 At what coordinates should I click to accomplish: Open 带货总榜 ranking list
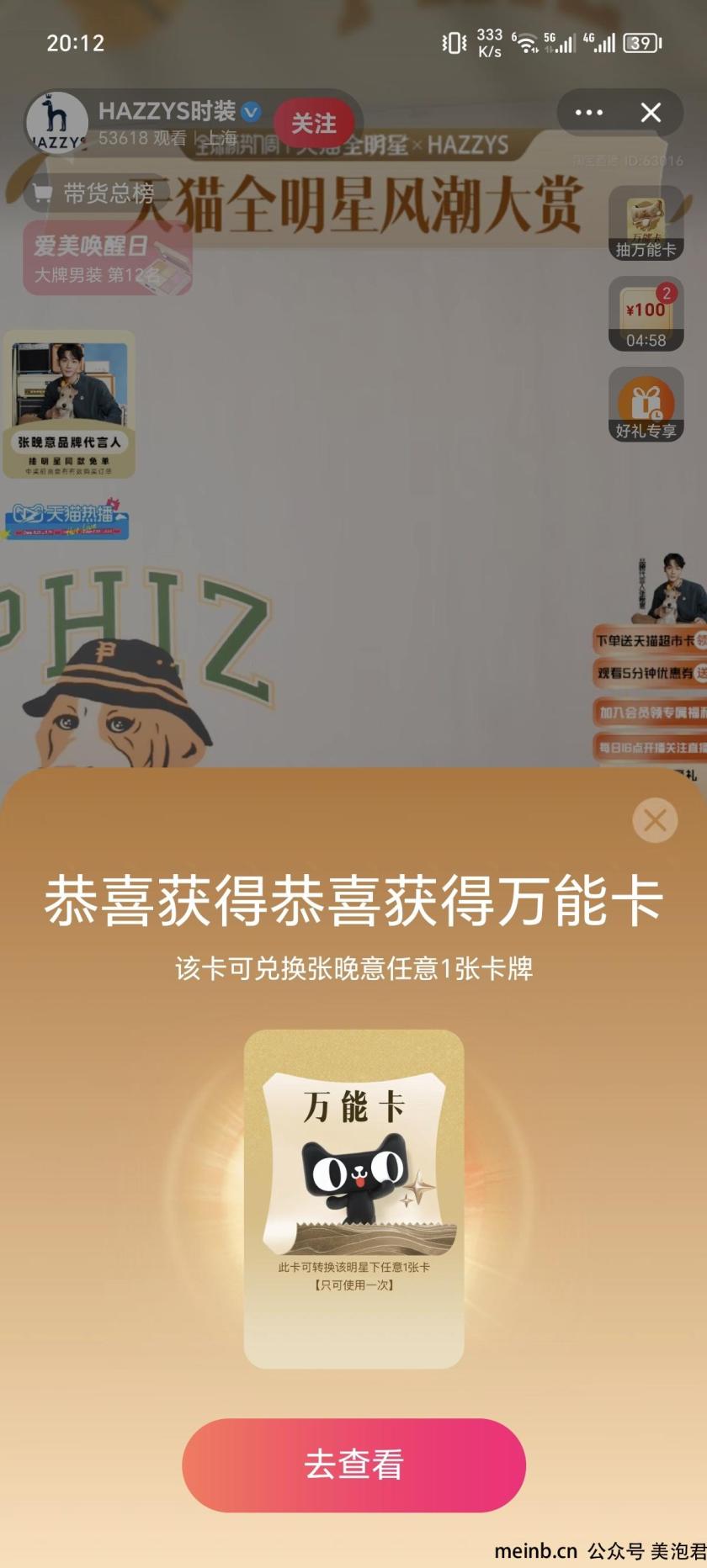tap(94, 194)
